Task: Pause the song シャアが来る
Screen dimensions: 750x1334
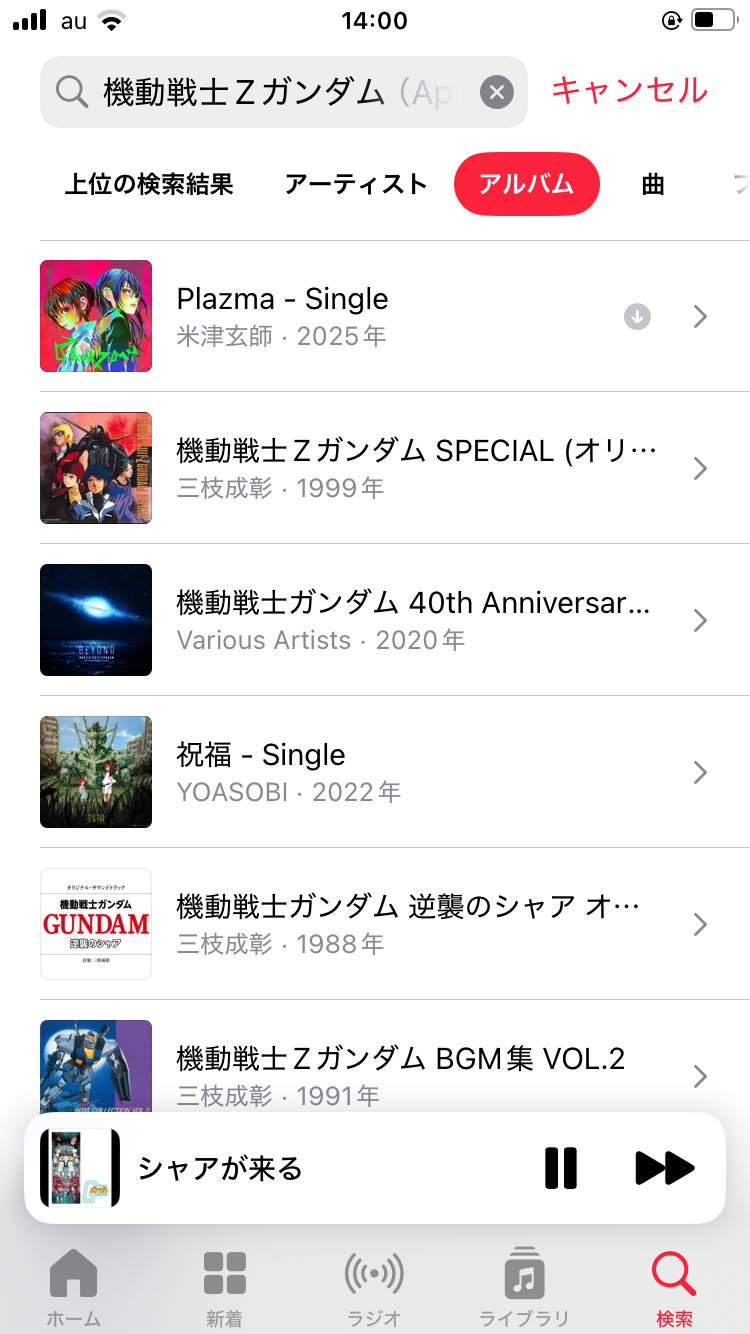Action: pyautogui.click(x=561, y=1168)
